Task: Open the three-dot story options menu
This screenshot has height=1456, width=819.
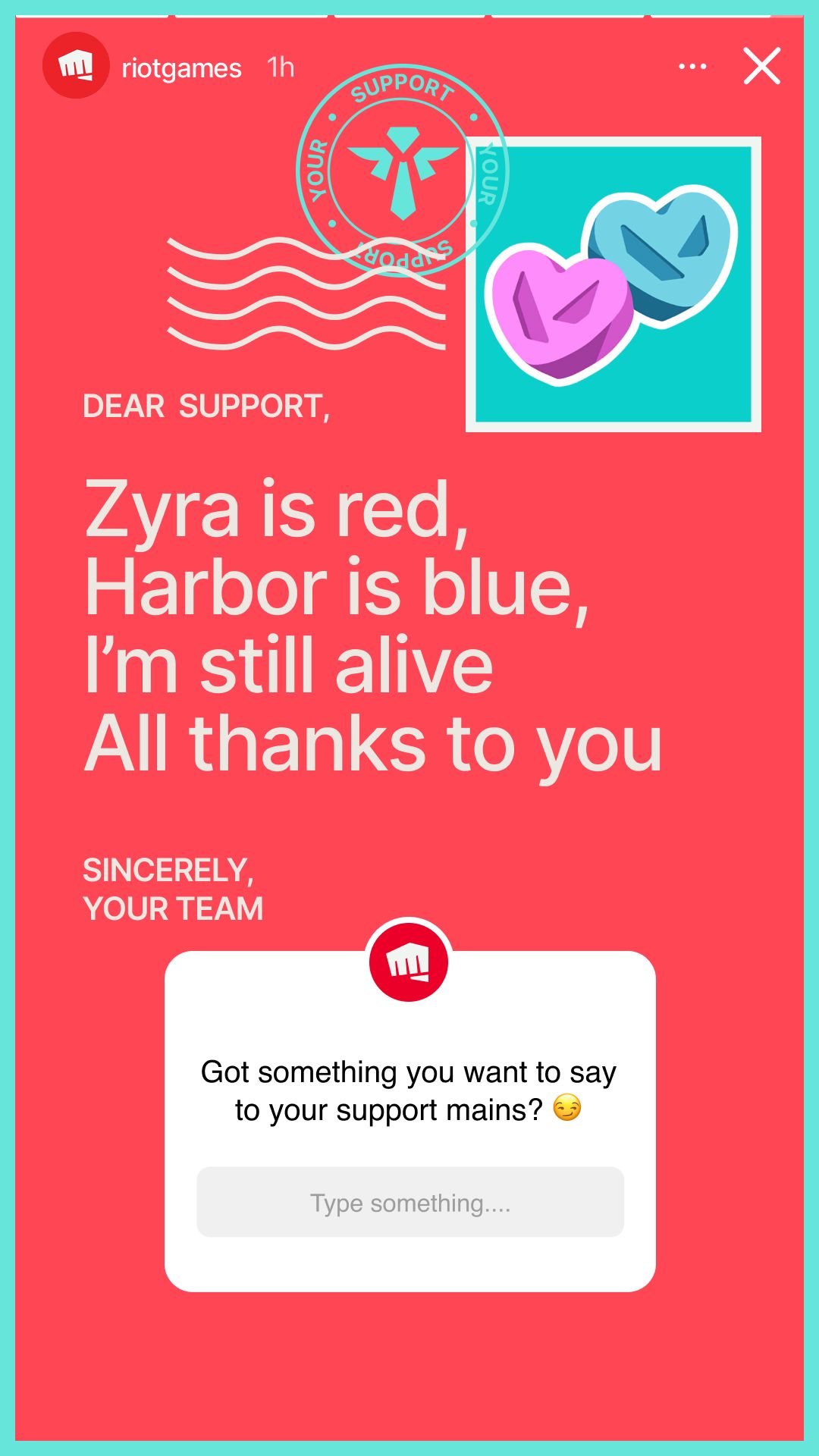Action: 692,67
